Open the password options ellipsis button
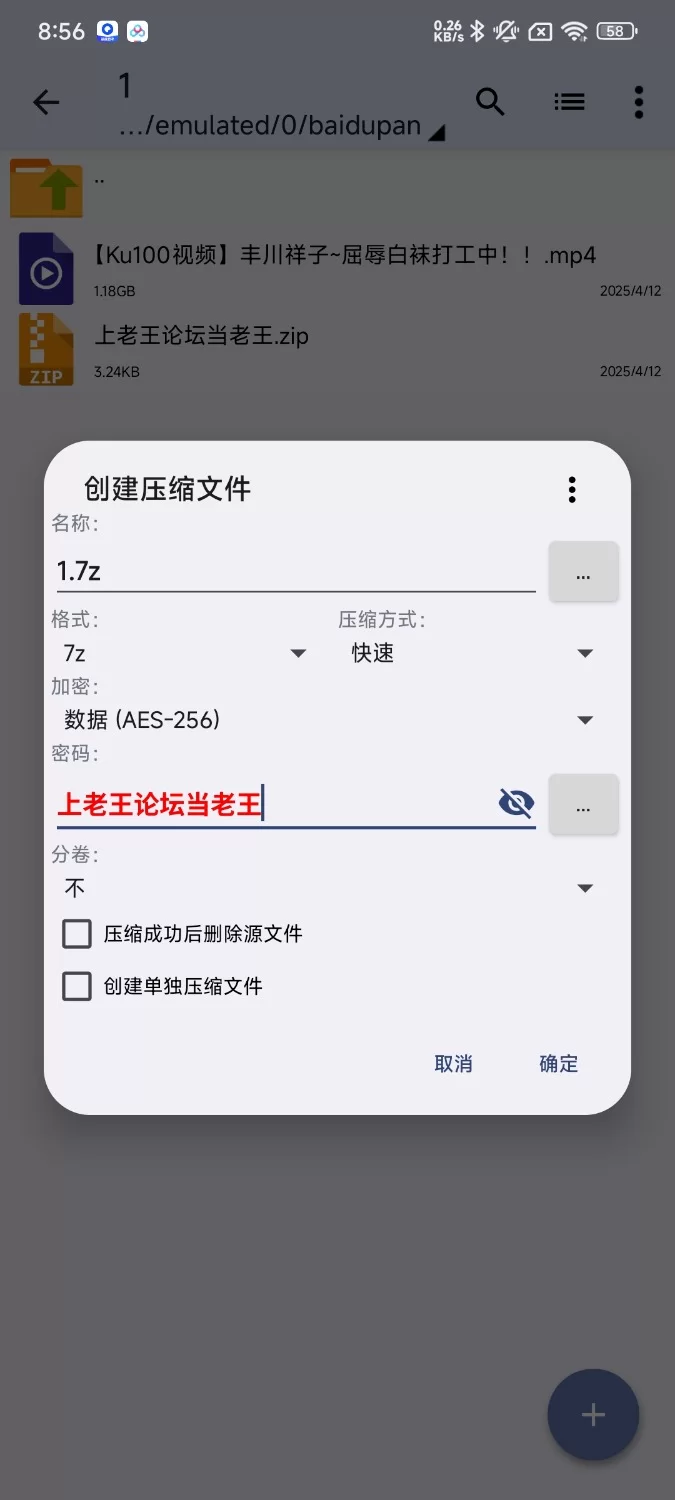 coord(583,804)
